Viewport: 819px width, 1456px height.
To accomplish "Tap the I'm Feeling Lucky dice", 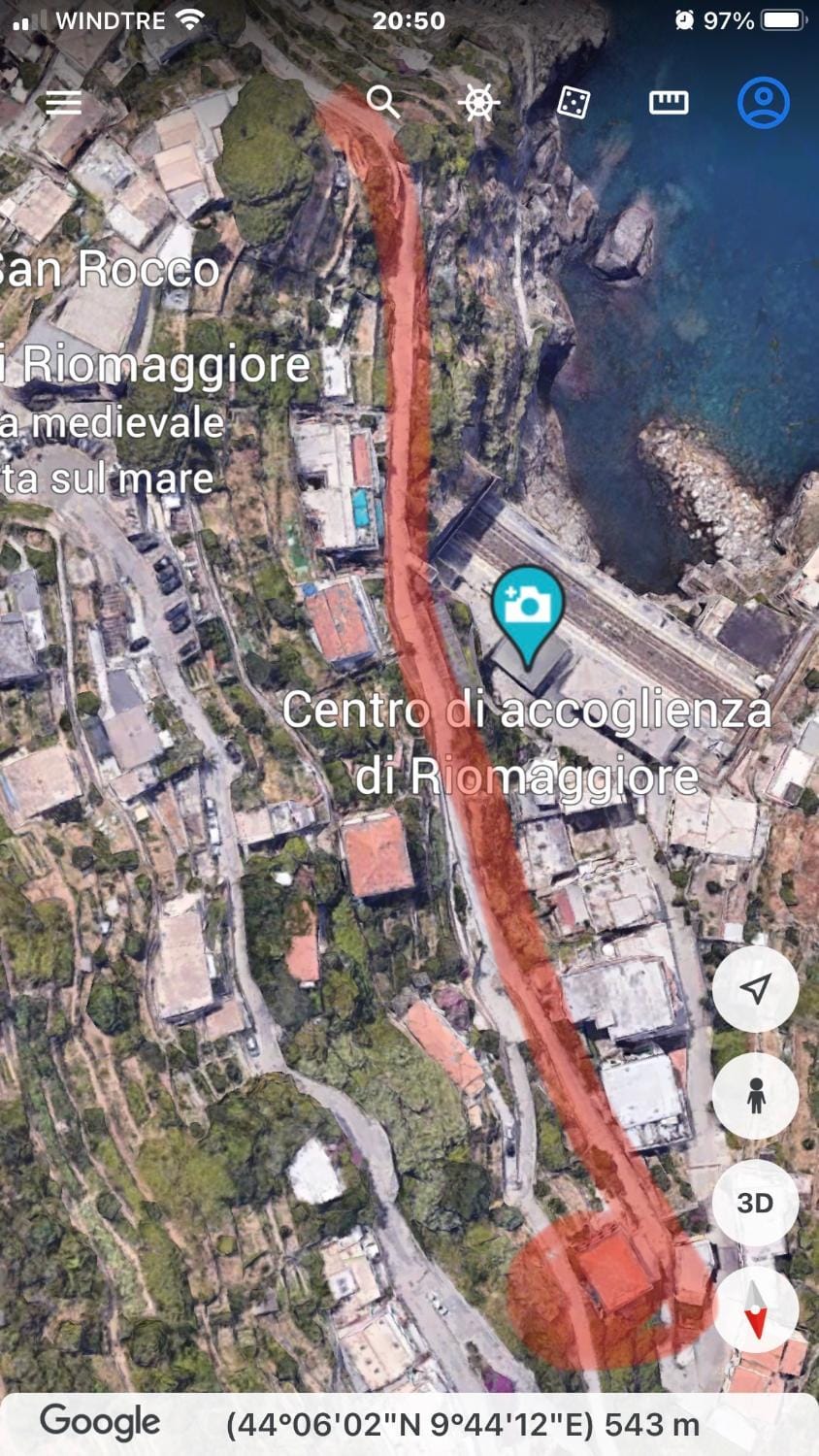I will [573, 102].
